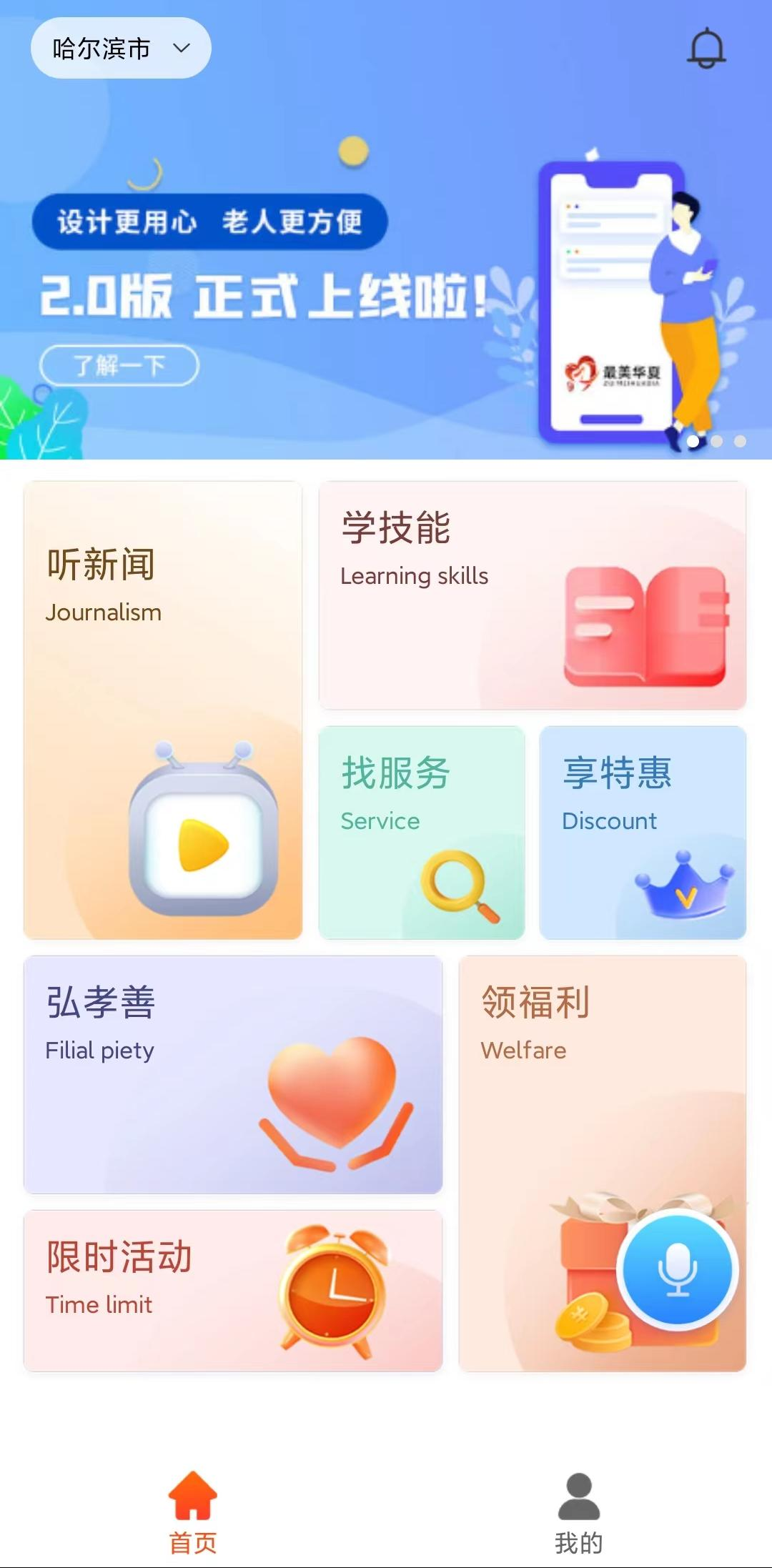Open the 找服务 Service card
Screen dimensions: 772x1568
coord(421,833)
